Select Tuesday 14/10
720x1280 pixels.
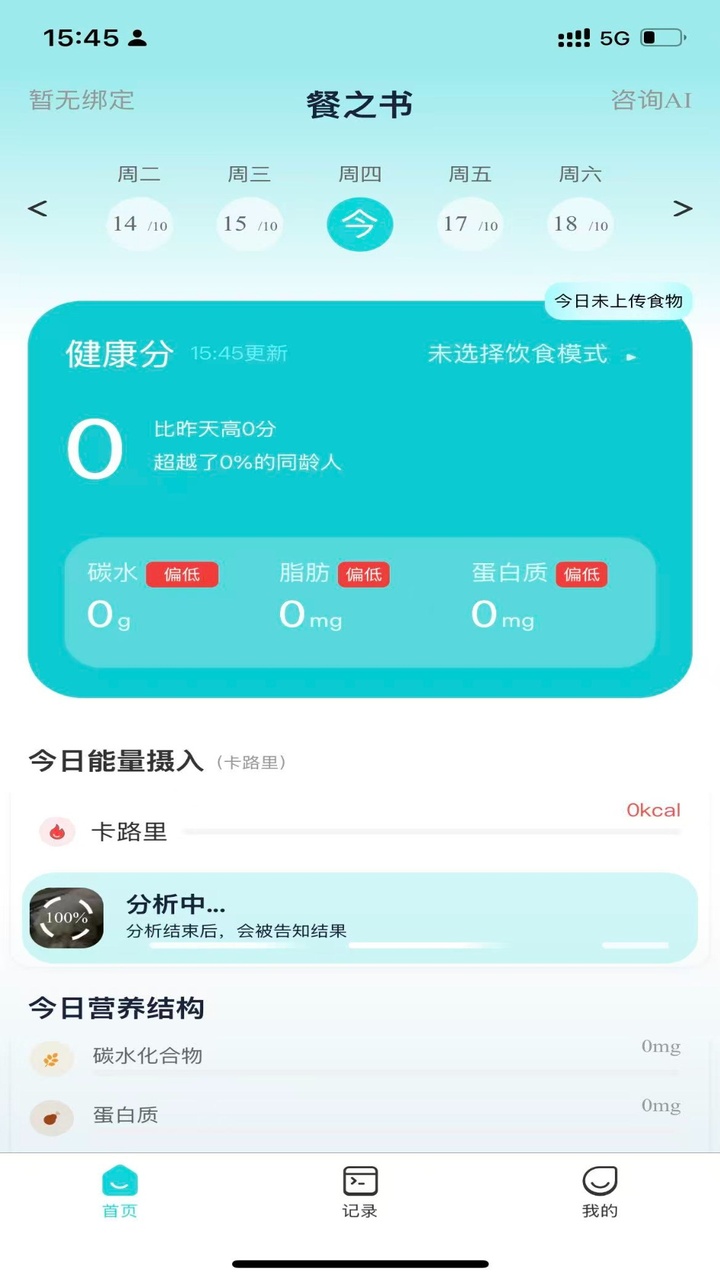pyautogui.click(x=139, y=222)
